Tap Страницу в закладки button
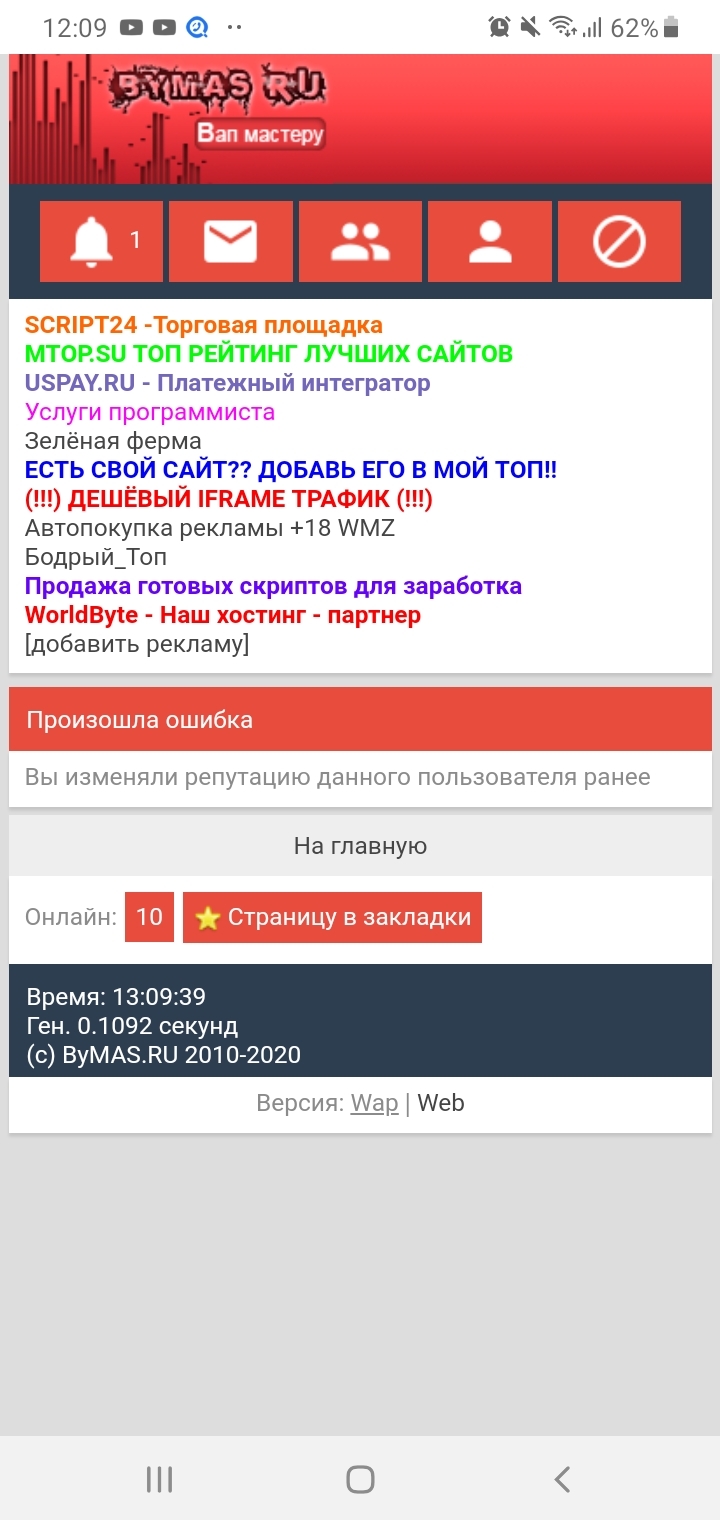 click(x=332, y=917)
